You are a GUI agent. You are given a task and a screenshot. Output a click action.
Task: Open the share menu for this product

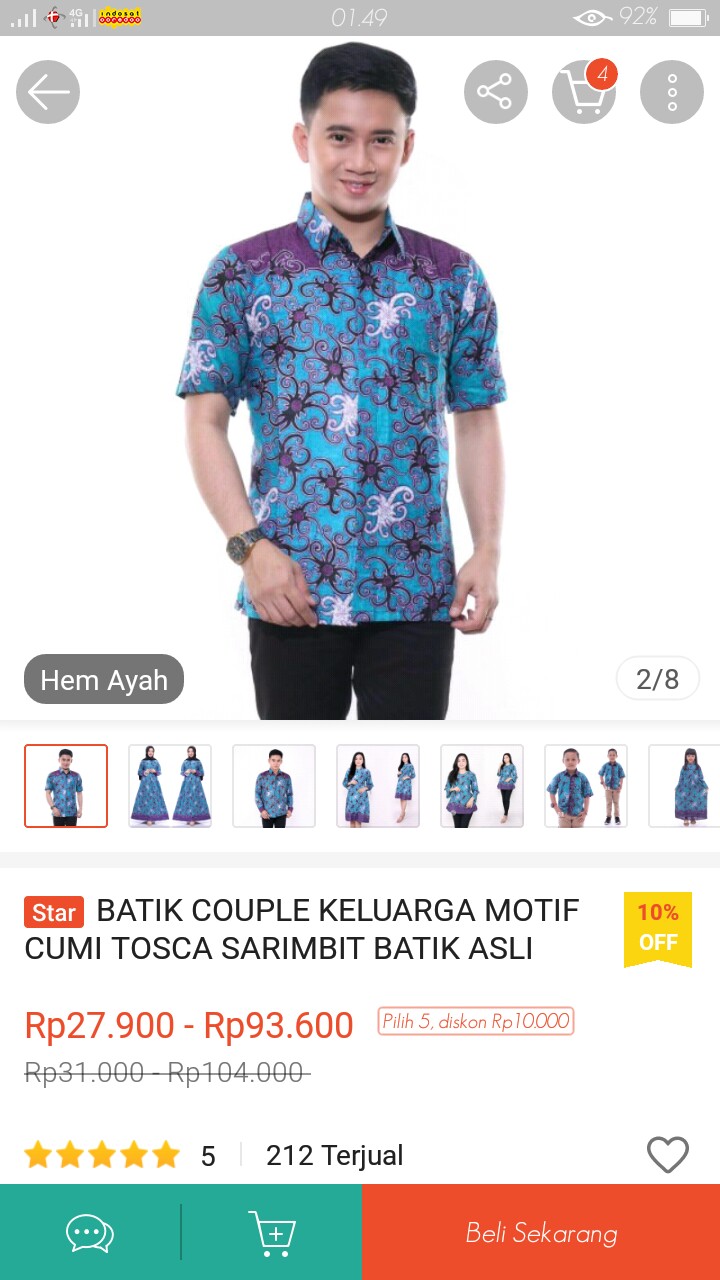[x=495, y=91]
